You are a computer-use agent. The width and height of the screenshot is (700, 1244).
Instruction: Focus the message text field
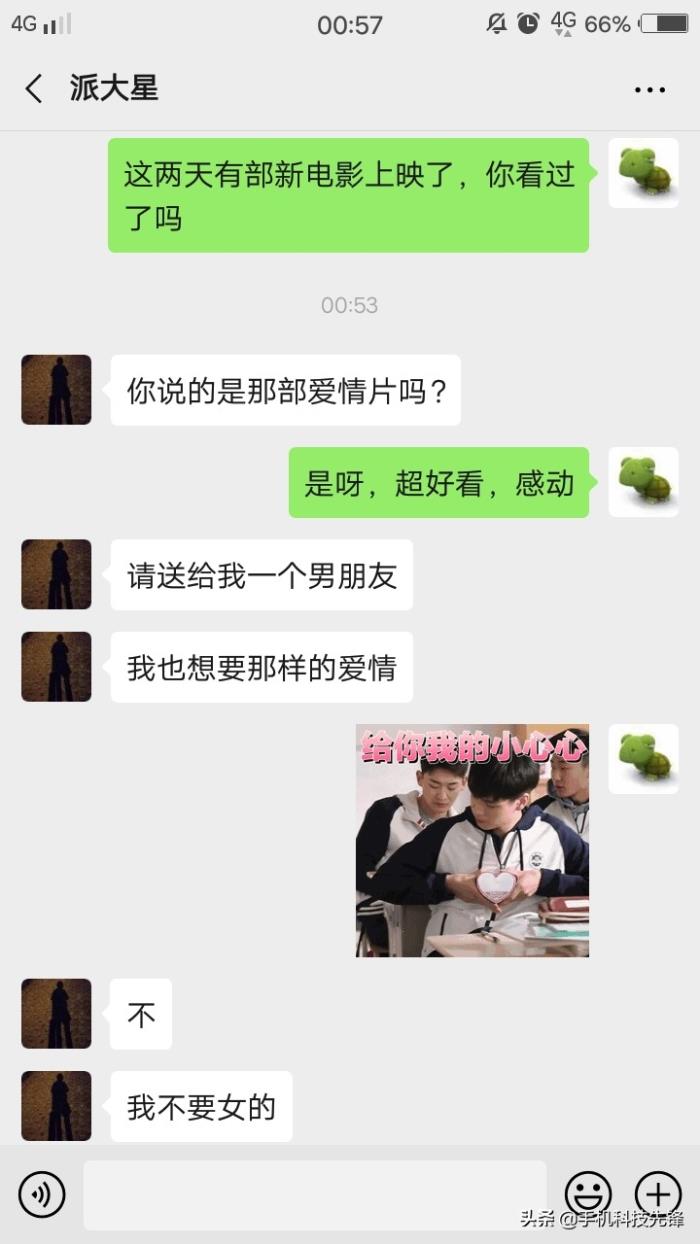(x=314, y=1194)
